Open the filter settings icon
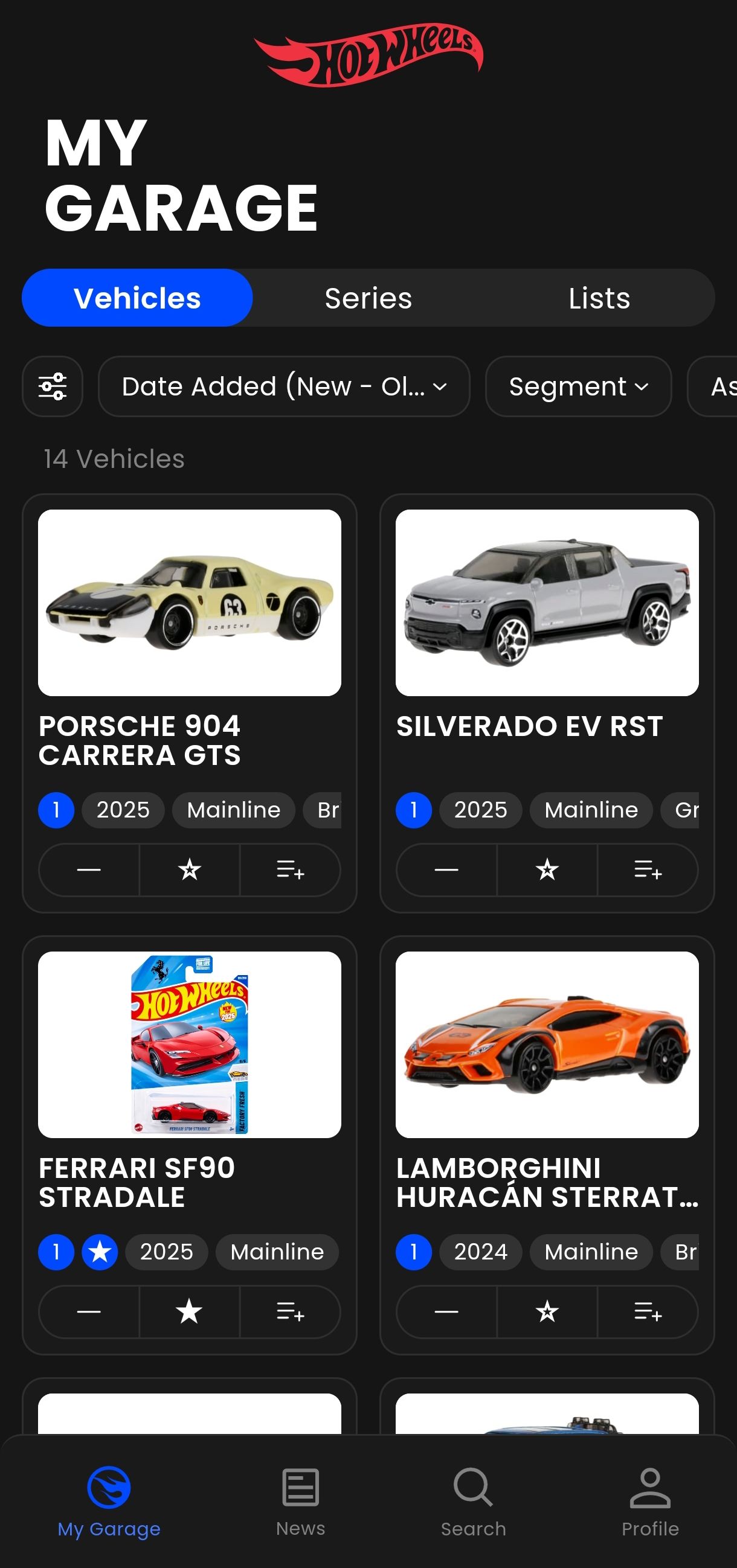This screenshot has height=1568, width=737. (x=53, y=386)
